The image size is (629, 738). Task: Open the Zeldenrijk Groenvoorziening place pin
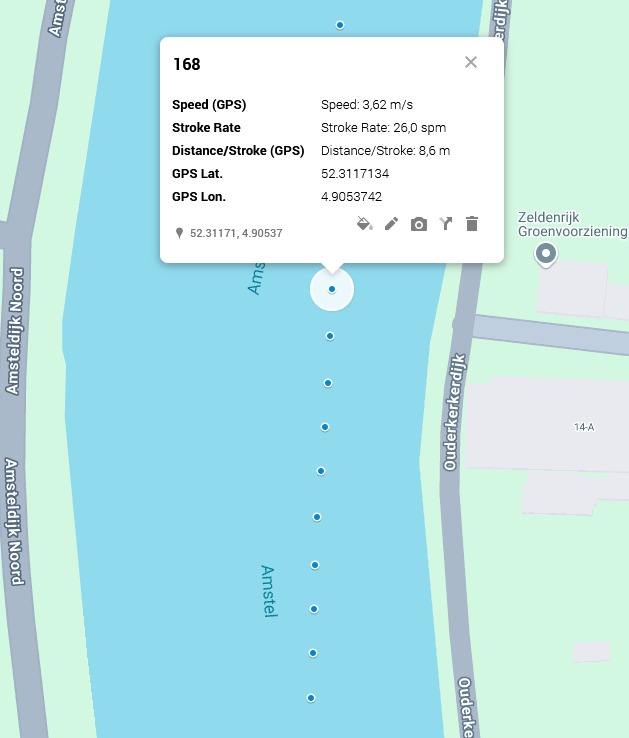(x=545, y=255)
